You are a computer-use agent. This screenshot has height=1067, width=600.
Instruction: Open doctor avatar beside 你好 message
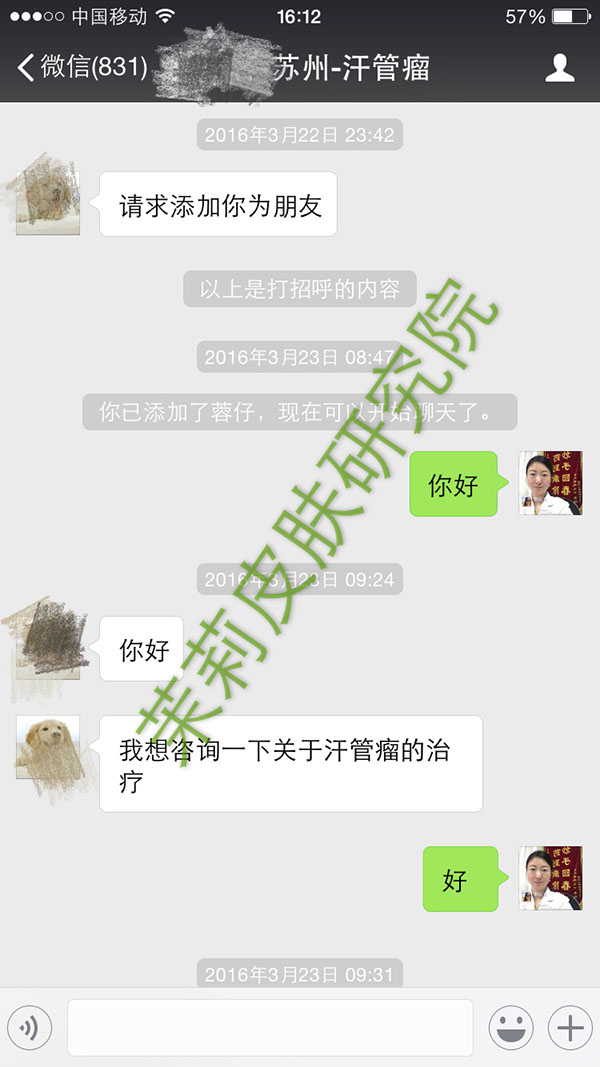click(550, 483)
